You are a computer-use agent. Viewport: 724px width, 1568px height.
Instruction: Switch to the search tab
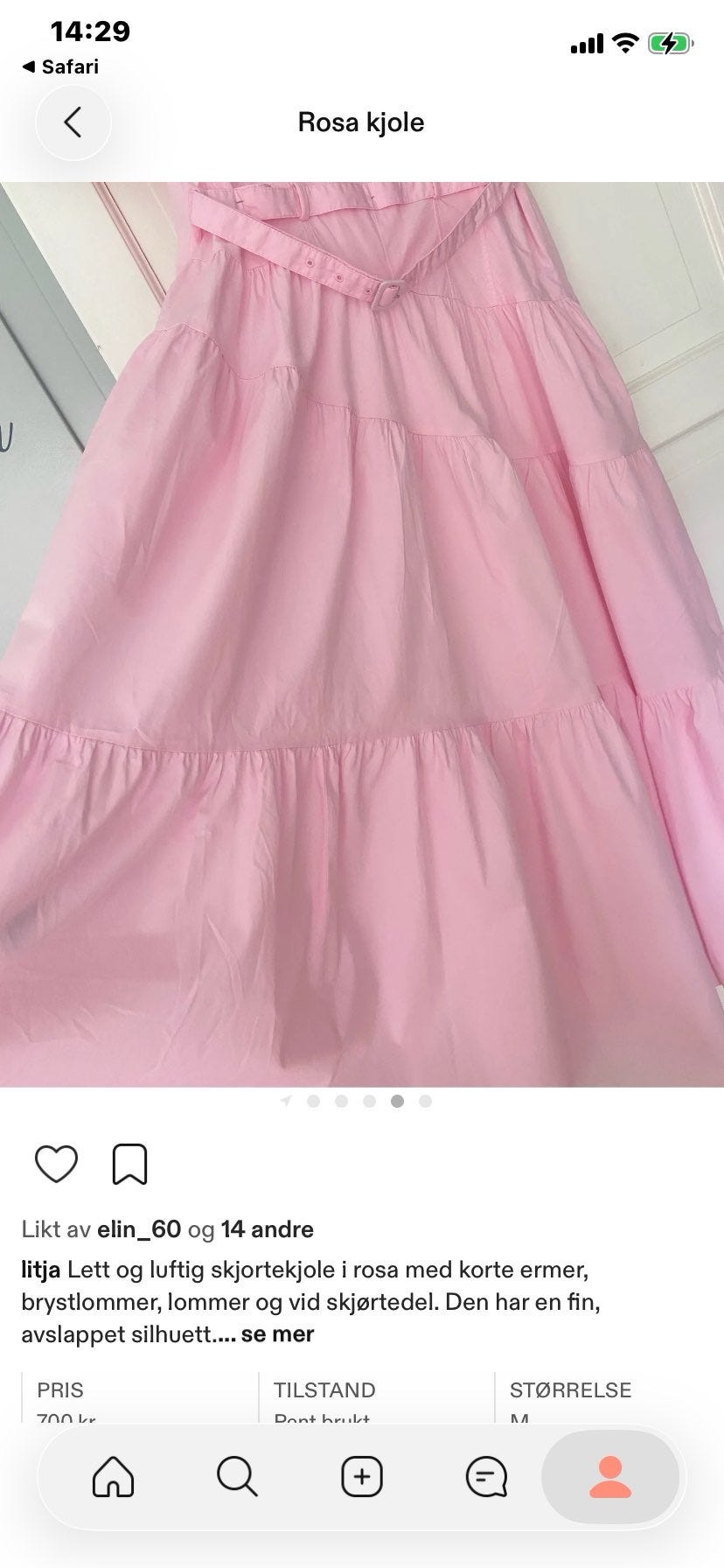pyautogui.click(x=237, y=1478)
